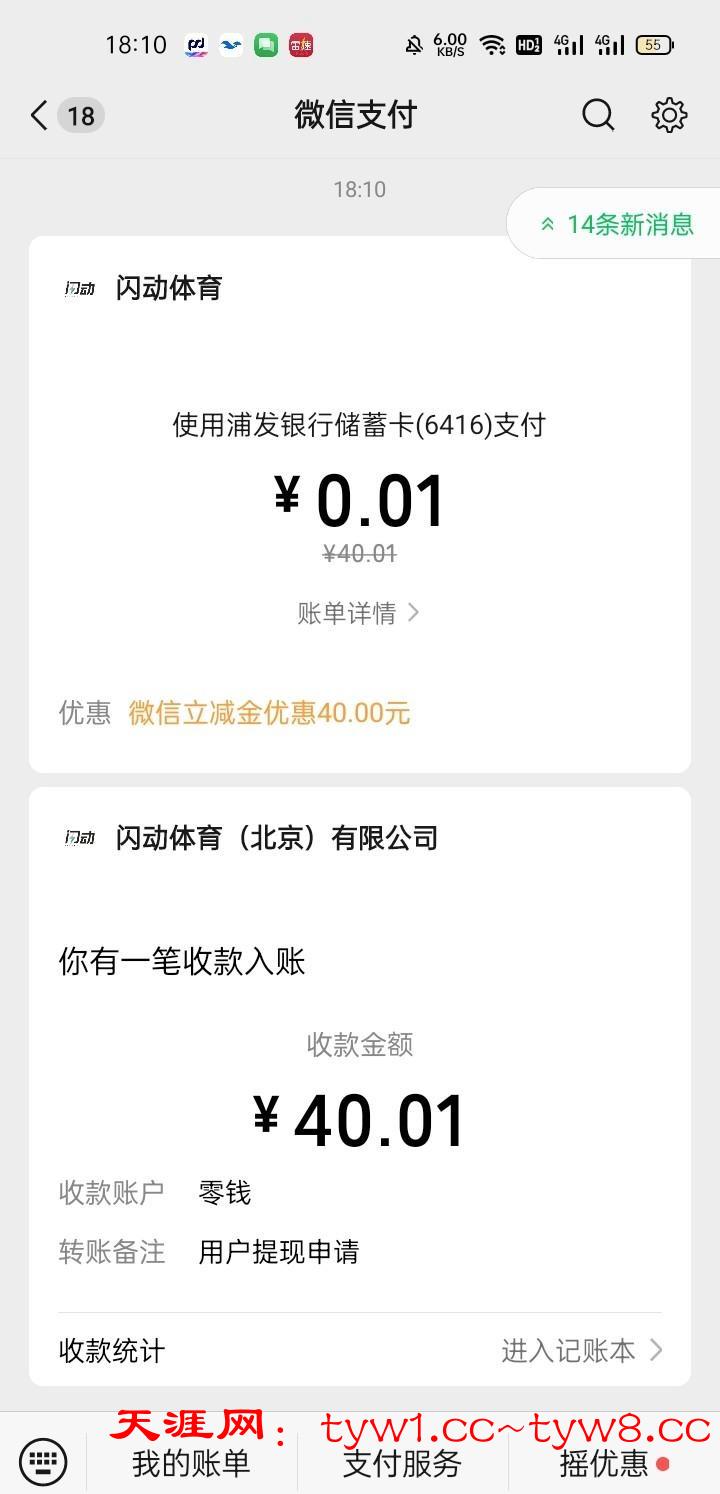The width and height of the screenshot is (720, 1494).
Task: Go back to the chat list
Action: (x=40, y=116)
